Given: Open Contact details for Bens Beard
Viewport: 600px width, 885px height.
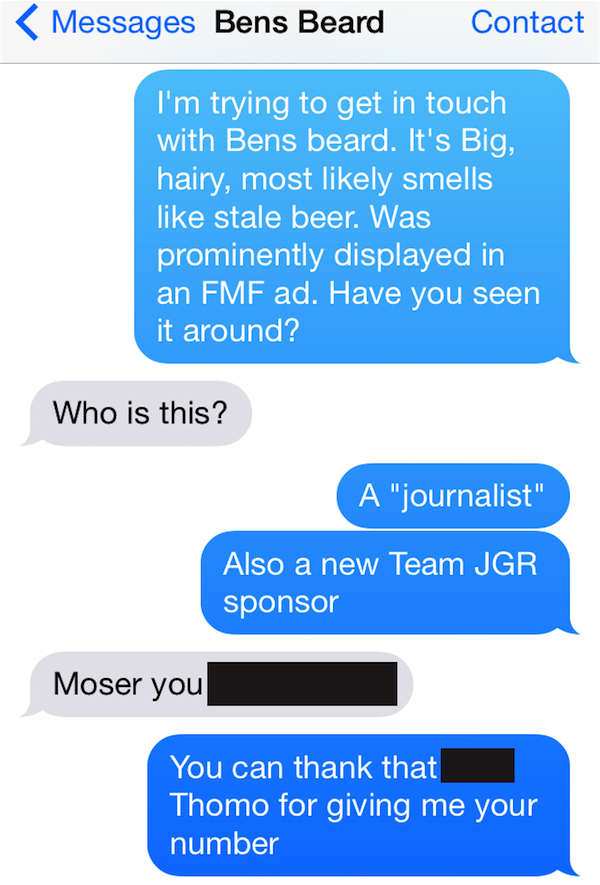Looking at the screenshot, I should point(527,24).
